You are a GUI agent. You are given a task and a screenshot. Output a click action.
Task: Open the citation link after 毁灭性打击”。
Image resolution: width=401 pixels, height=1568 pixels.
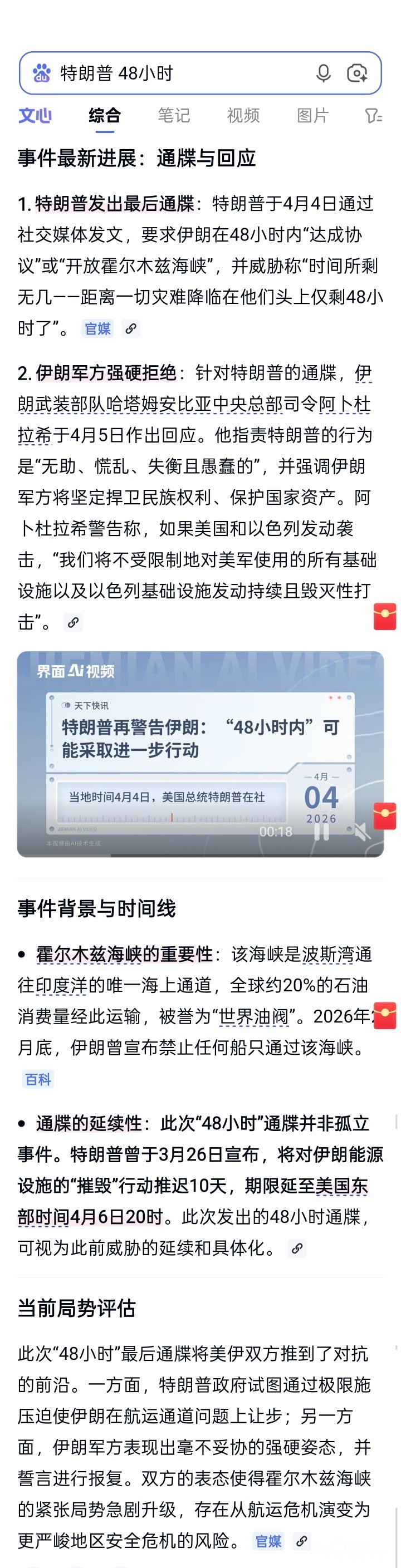pyautogui.click(x=73, y=622)
